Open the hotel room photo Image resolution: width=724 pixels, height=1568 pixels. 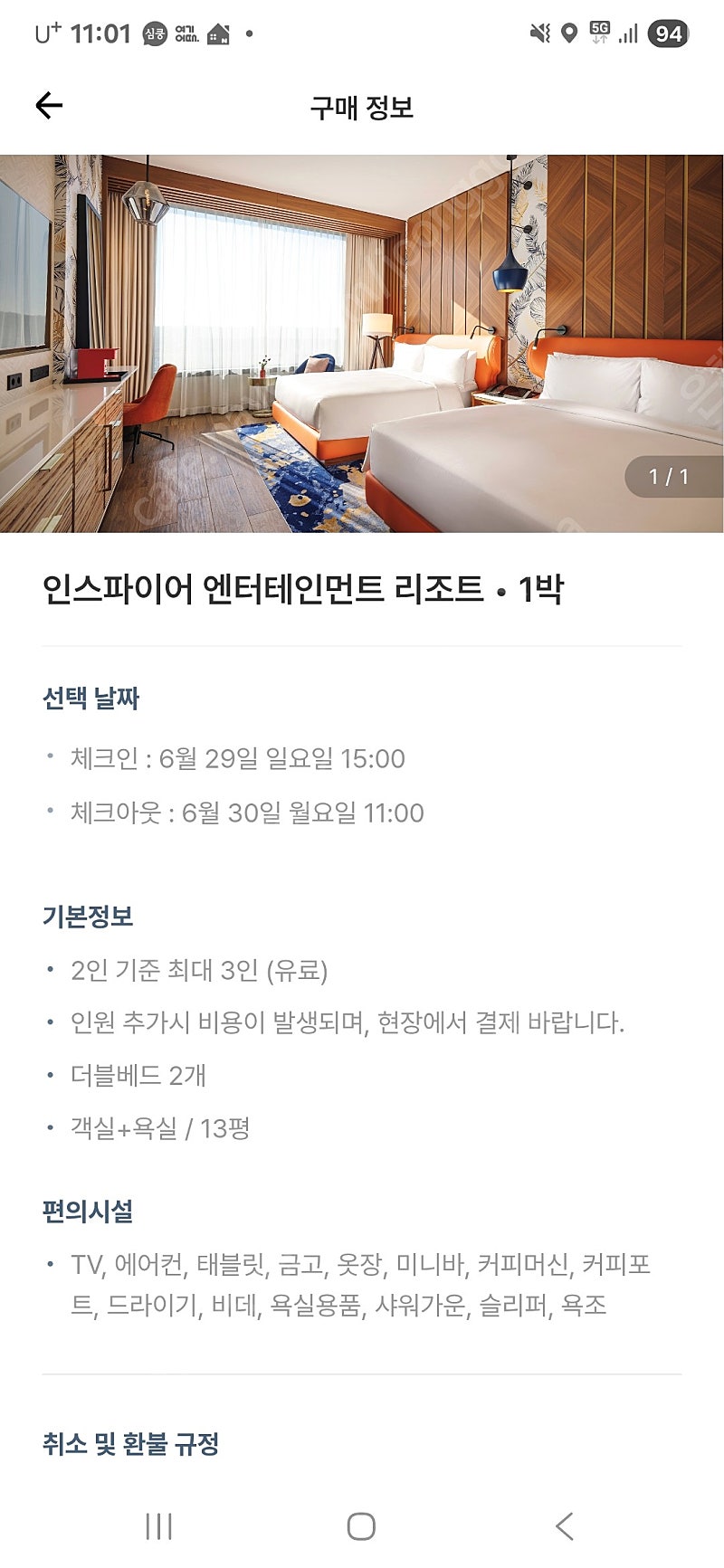pyautogui.click(x=362, y=344)
